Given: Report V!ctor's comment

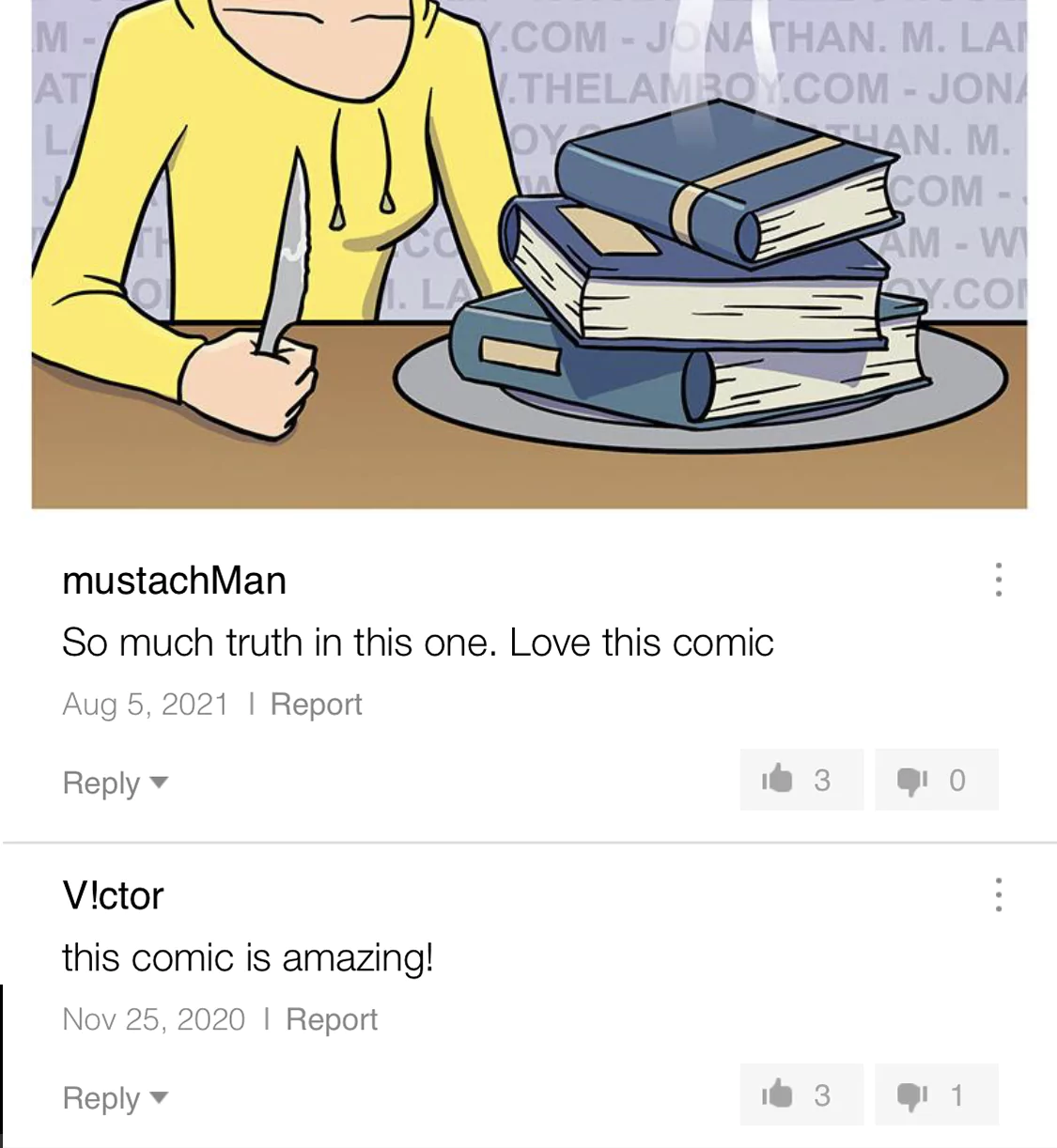Looking at the screenshot, I should coord(331,1019).
